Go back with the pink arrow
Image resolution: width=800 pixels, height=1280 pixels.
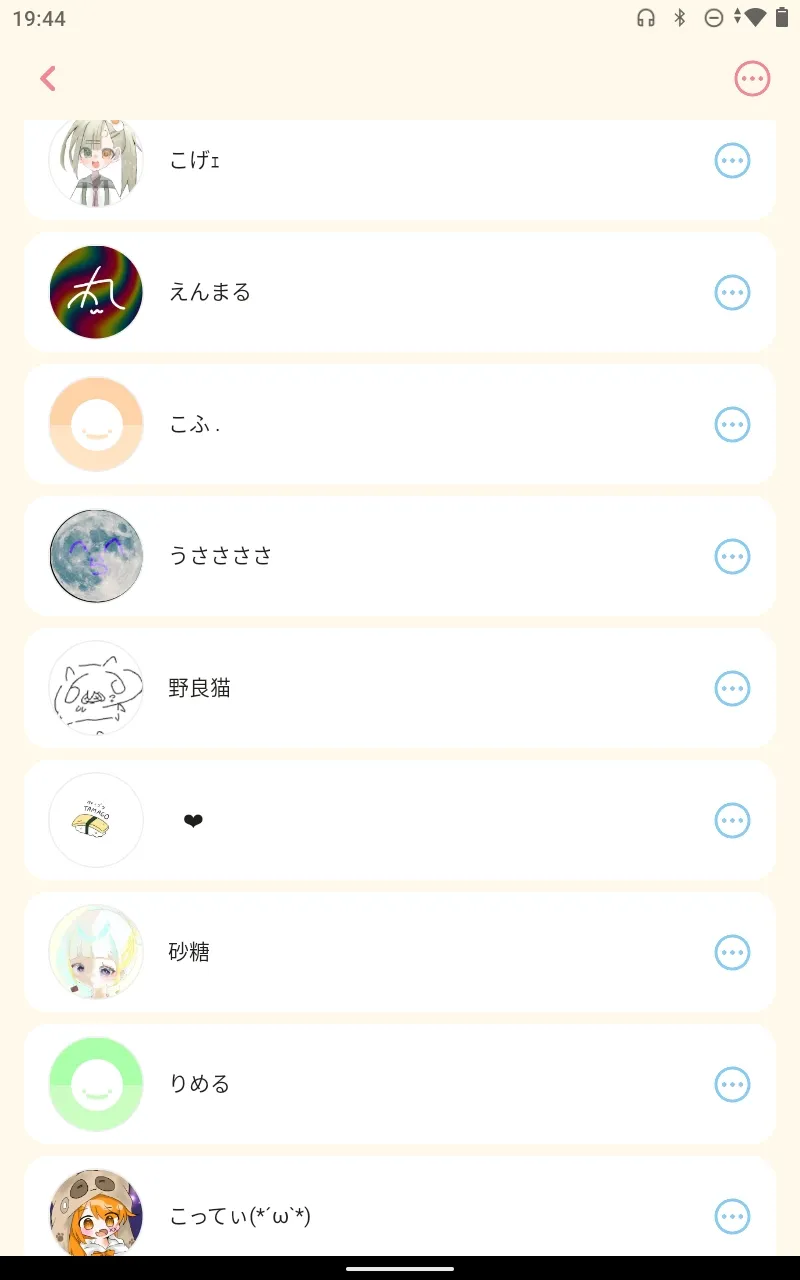(x=48, y=78)
